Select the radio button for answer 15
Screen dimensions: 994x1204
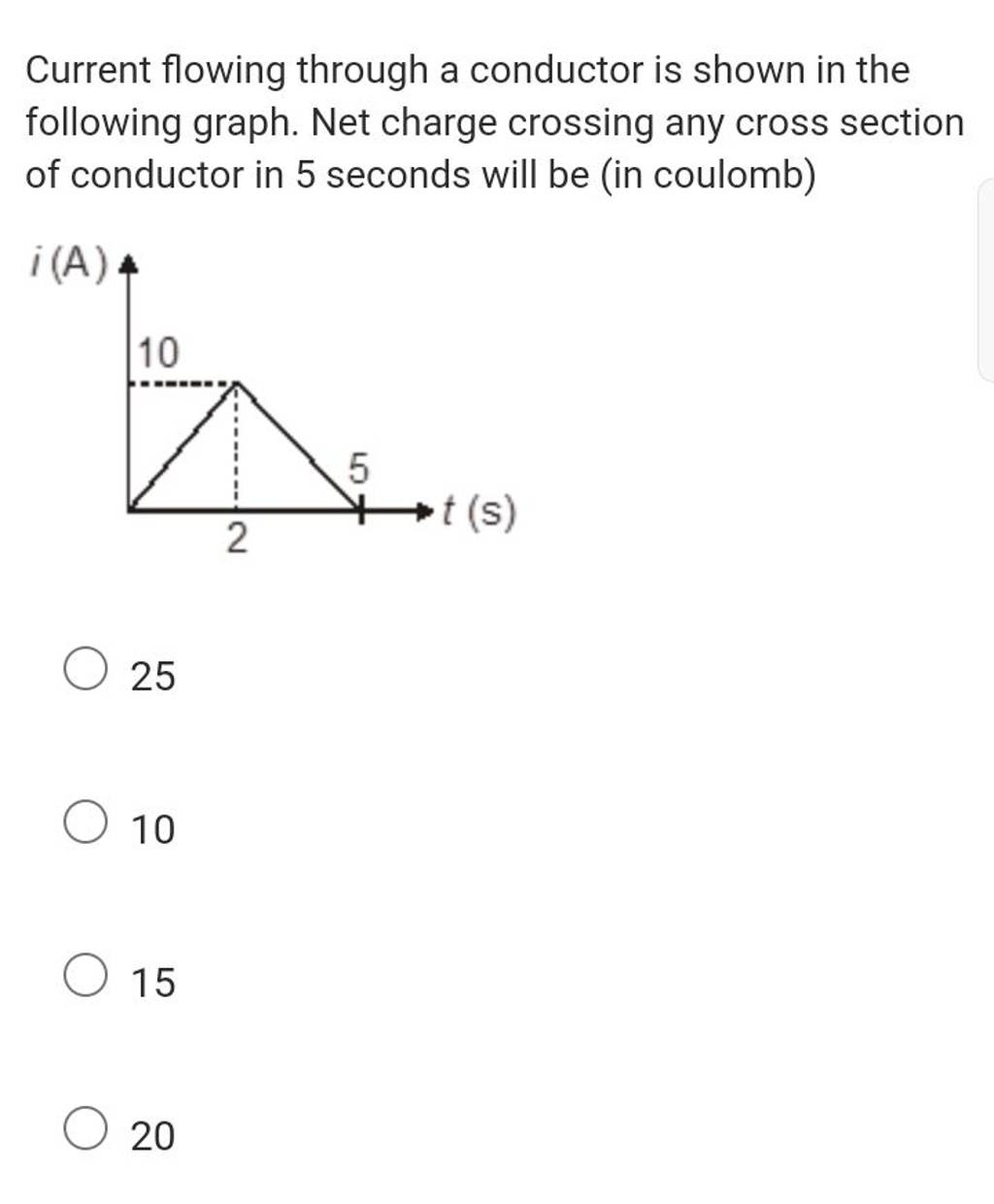click(83, 976)
